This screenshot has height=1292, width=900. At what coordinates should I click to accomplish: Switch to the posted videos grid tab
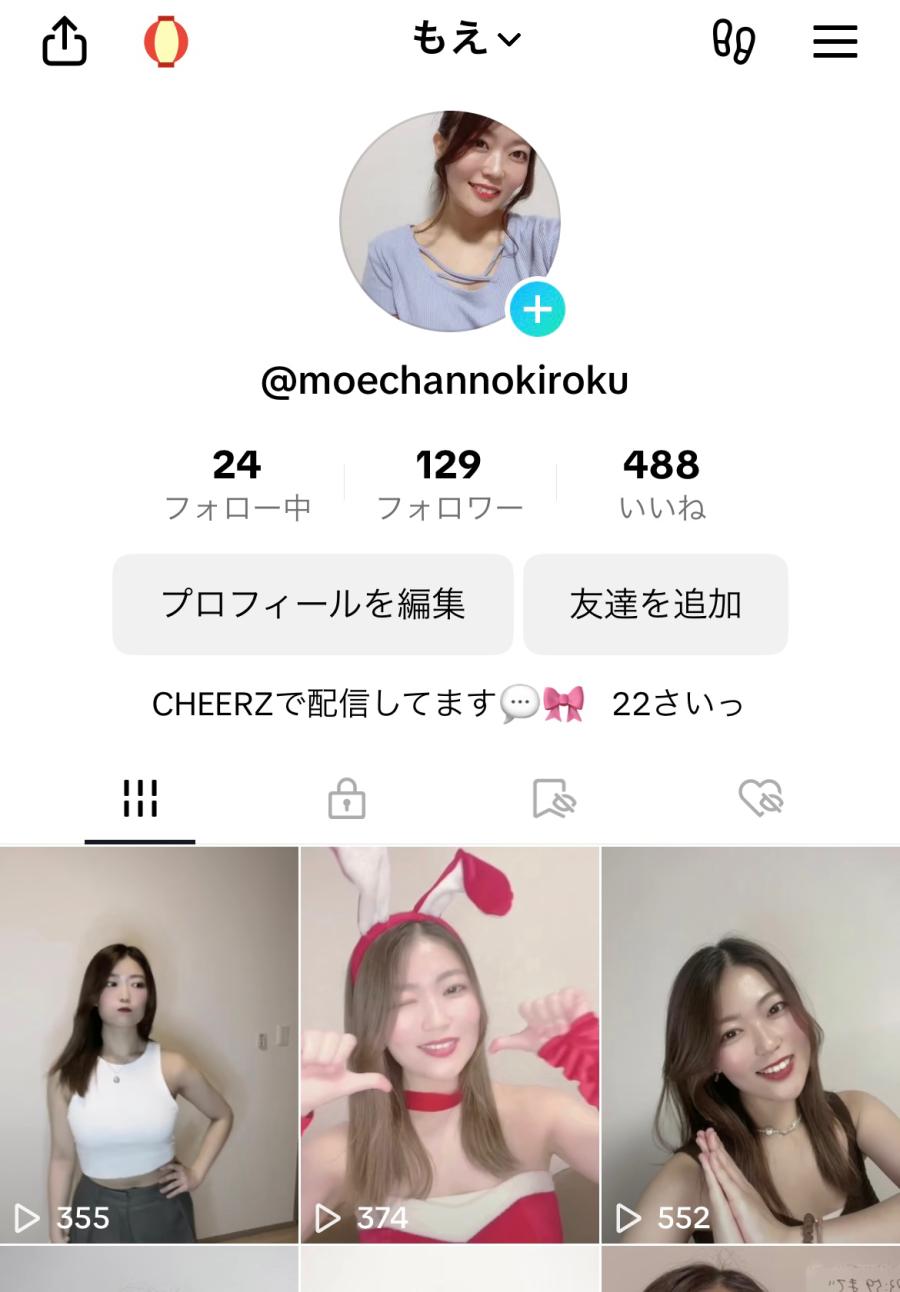coord(140,799)
